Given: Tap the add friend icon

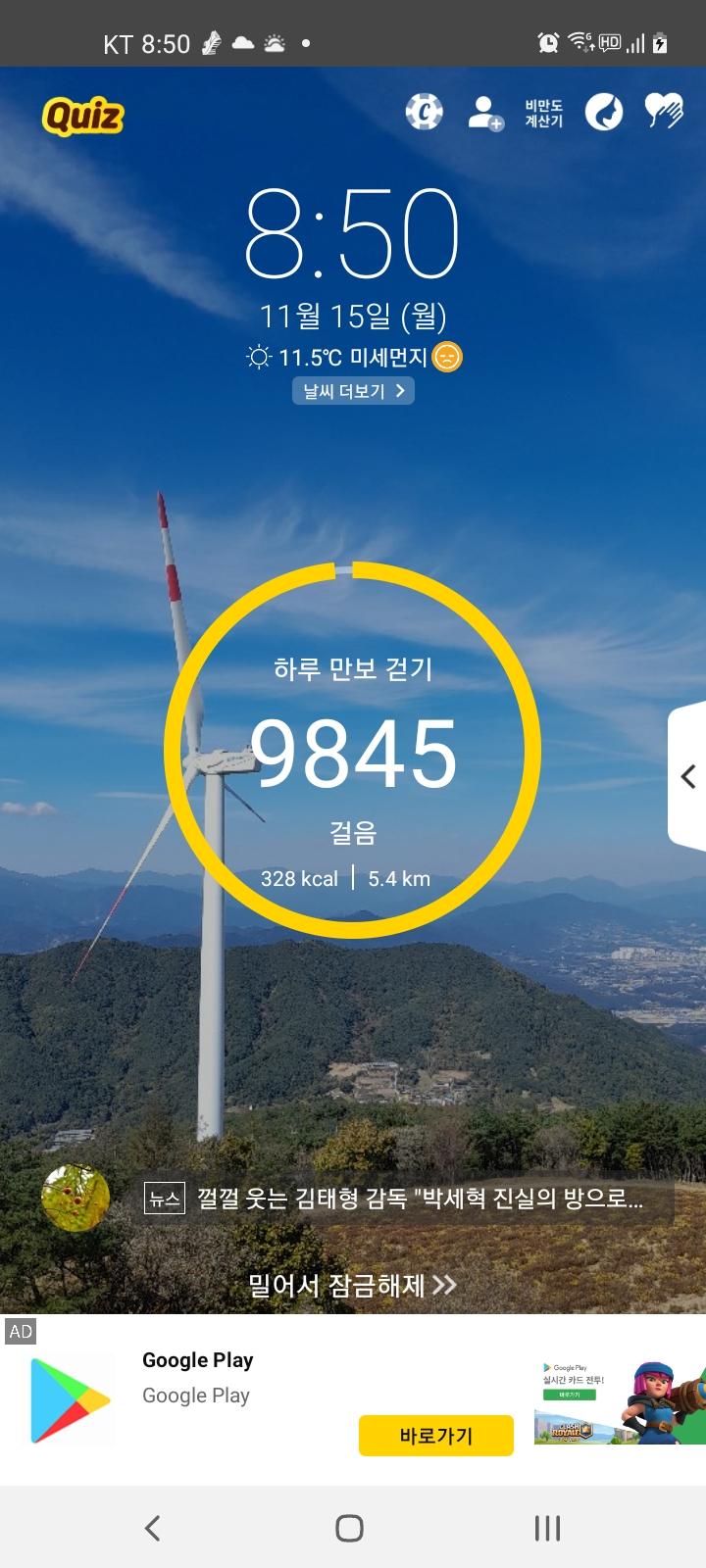Looking at the screenshot, I should 484,113.
